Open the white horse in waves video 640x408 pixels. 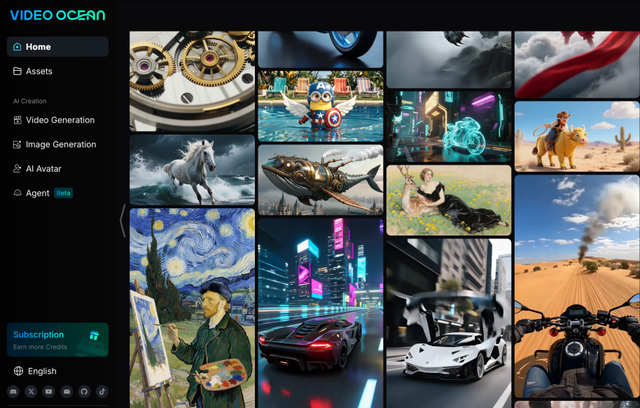[192, 170]
